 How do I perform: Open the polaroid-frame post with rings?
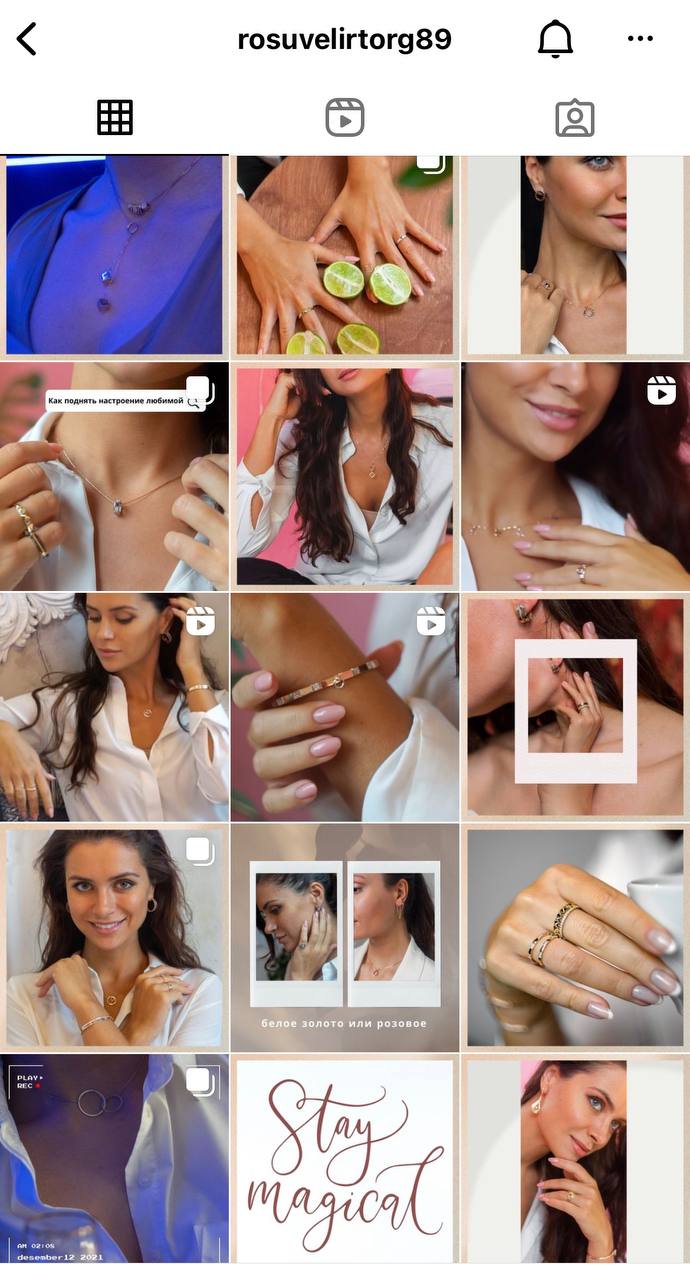[575, 706]
